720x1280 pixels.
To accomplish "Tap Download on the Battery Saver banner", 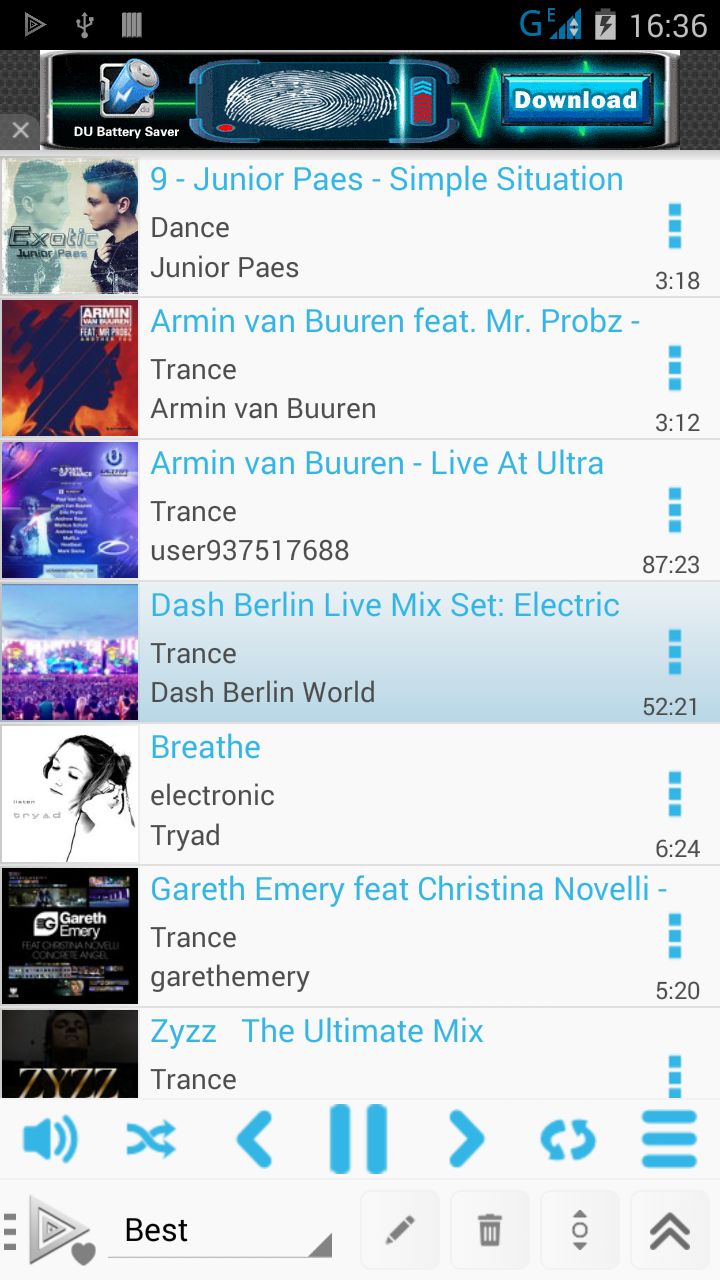I will pyautogui.click(x=575, y=100).
